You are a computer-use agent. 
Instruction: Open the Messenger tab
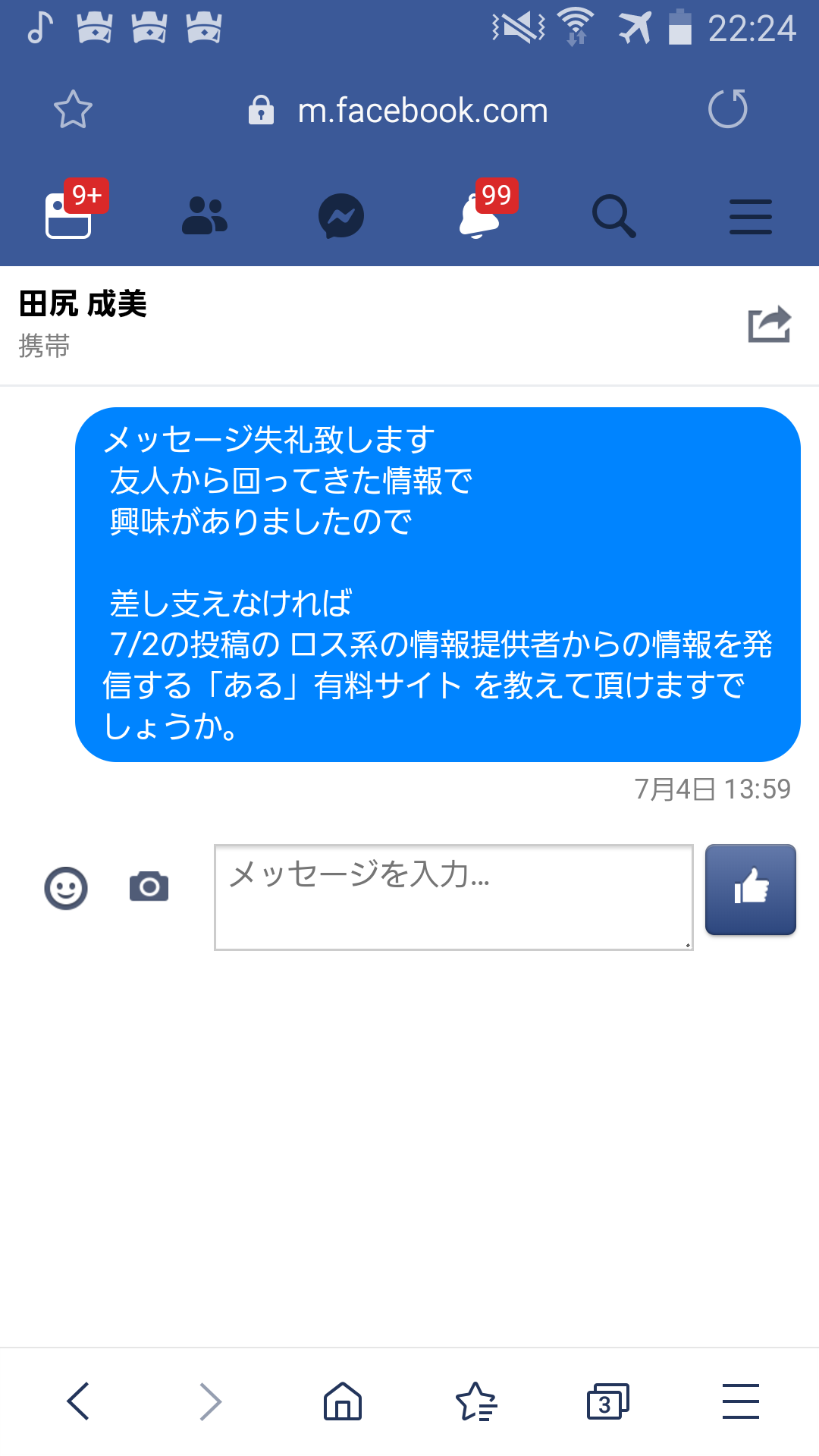[341, 216]
